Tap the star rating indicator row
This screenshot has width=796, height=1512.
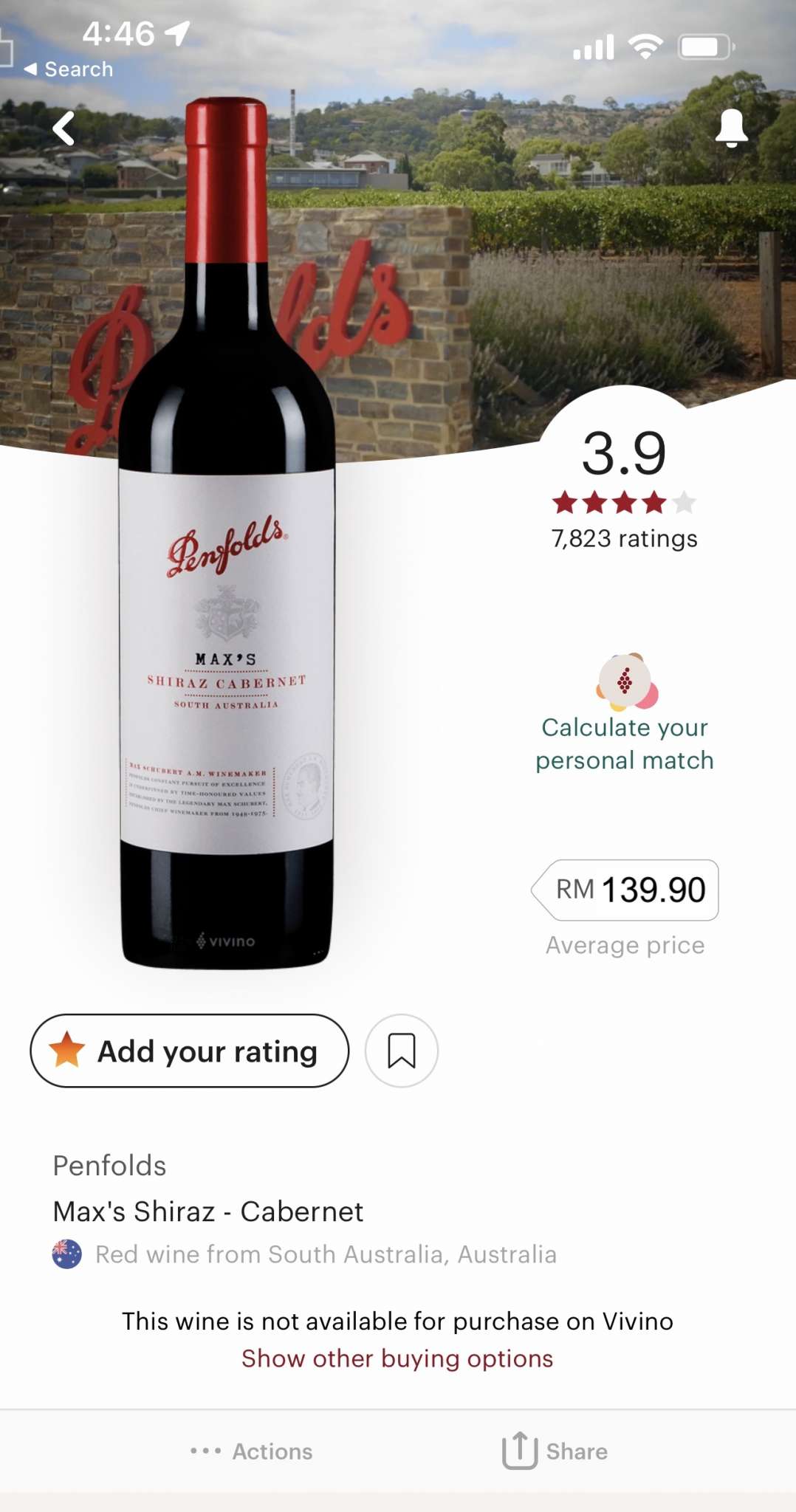click(x=624, y=501)
